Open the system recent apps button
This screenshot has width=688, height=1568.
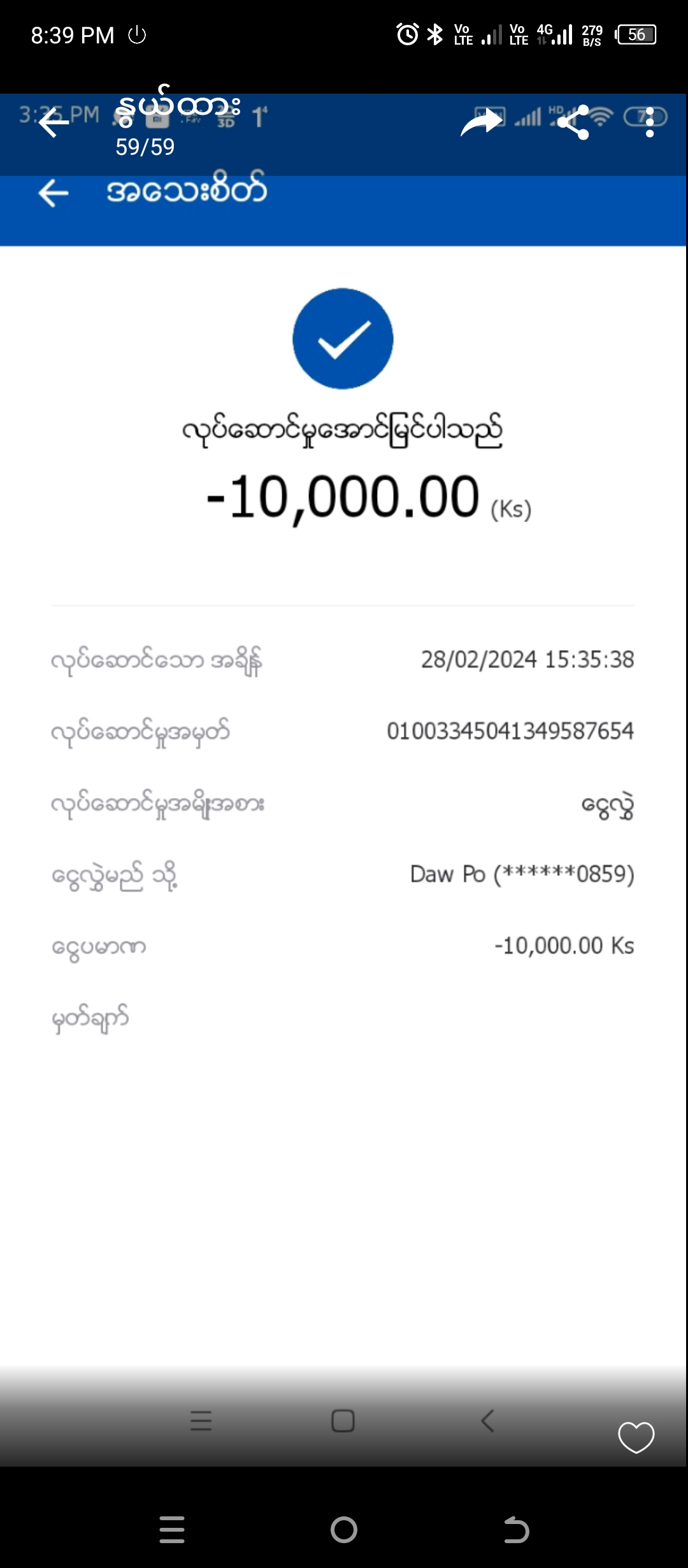[x=172, y=1530]
